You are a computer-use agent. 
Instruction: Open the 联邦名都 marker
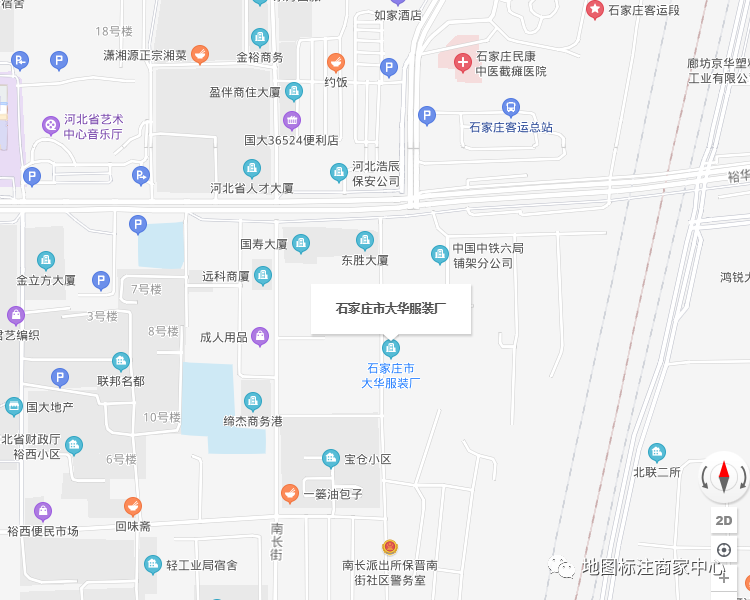coord(121,362)
